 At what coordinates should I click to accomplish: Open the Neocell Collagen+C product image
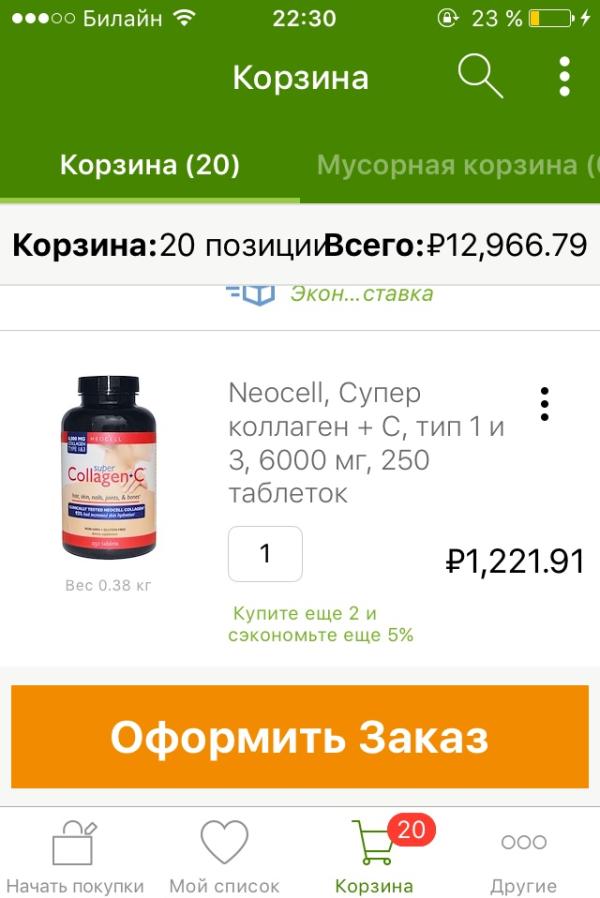point(103,468)
